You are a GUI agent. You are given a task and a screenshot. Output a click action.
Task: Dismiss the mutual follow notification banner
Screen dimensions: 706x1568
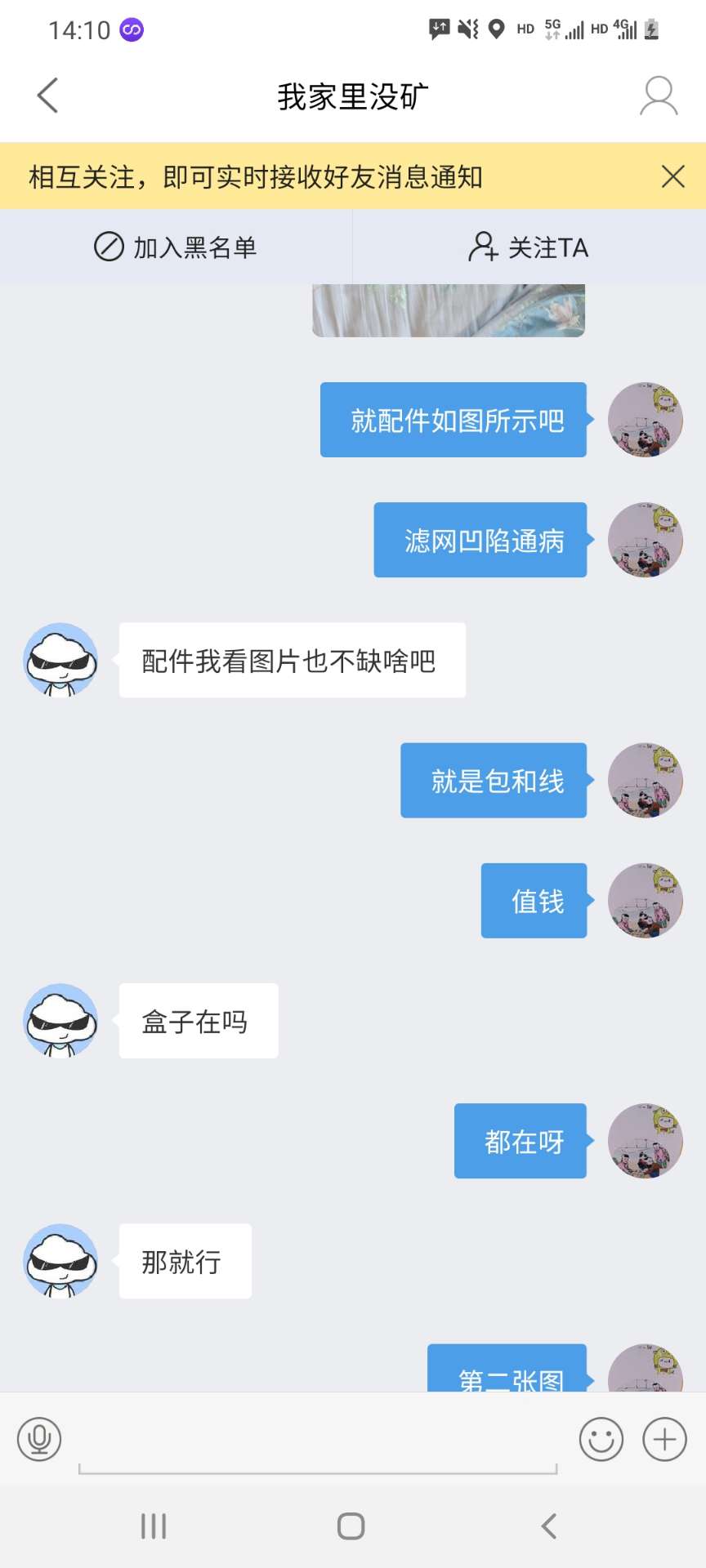[672, 176]
